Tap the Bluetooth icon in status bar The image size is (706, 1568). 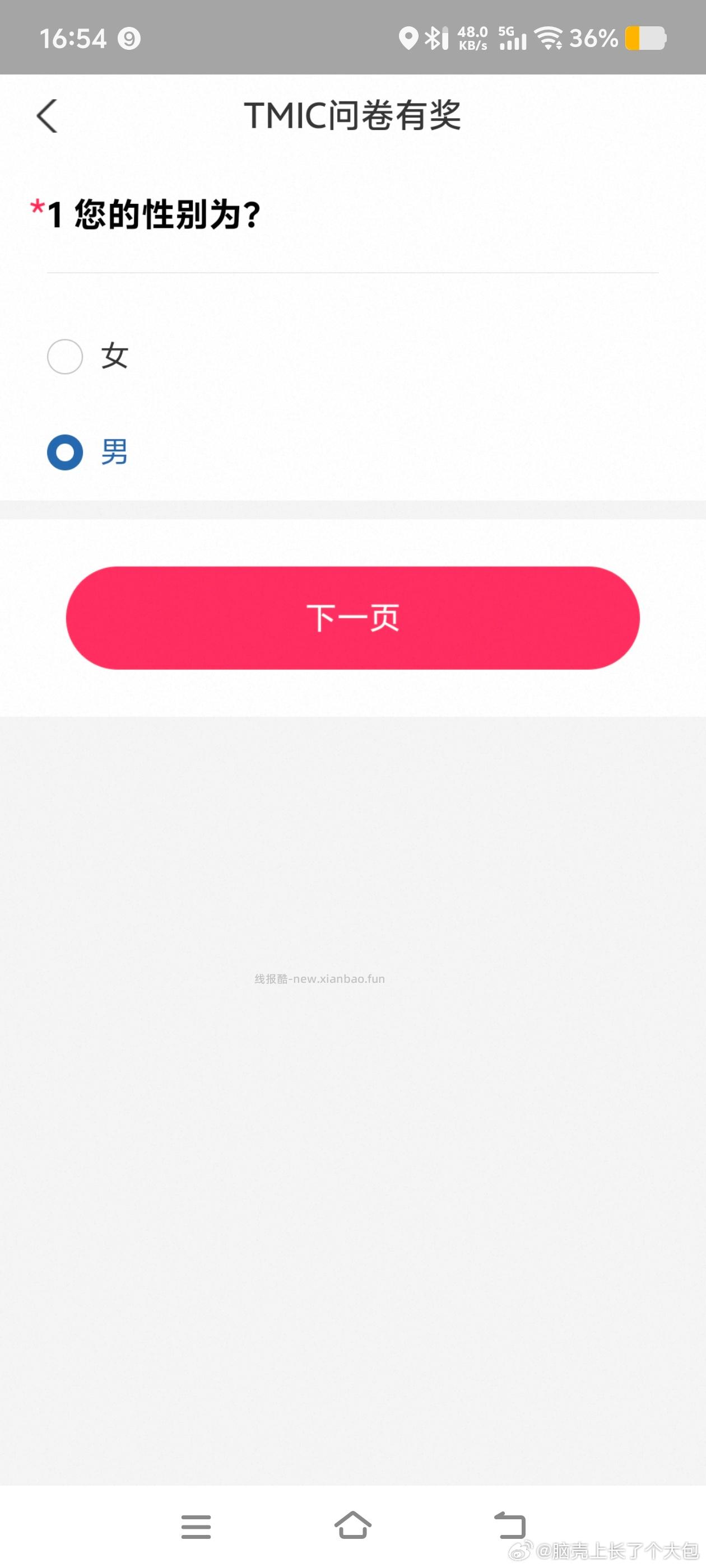pos(435,38)
